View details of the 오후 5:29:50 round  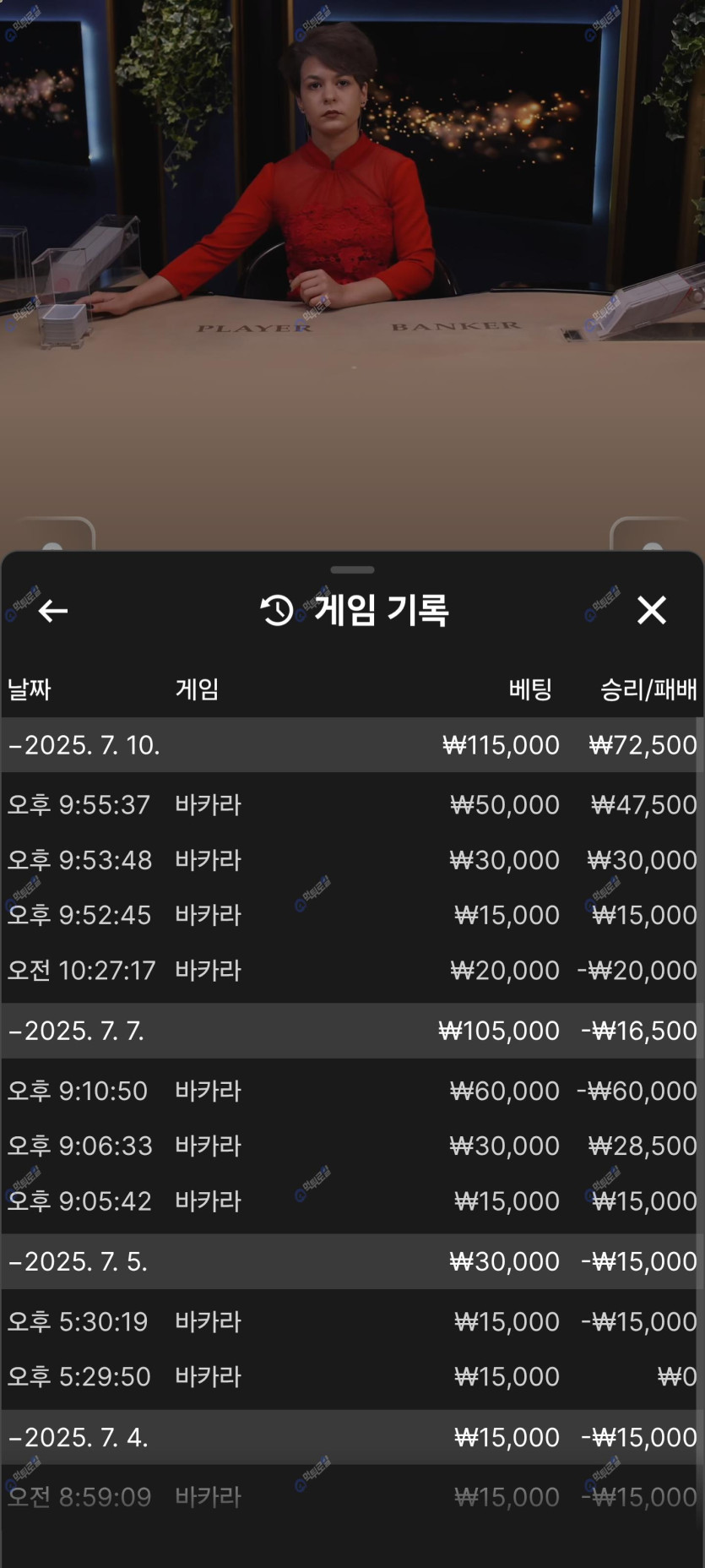[350, 1376]
